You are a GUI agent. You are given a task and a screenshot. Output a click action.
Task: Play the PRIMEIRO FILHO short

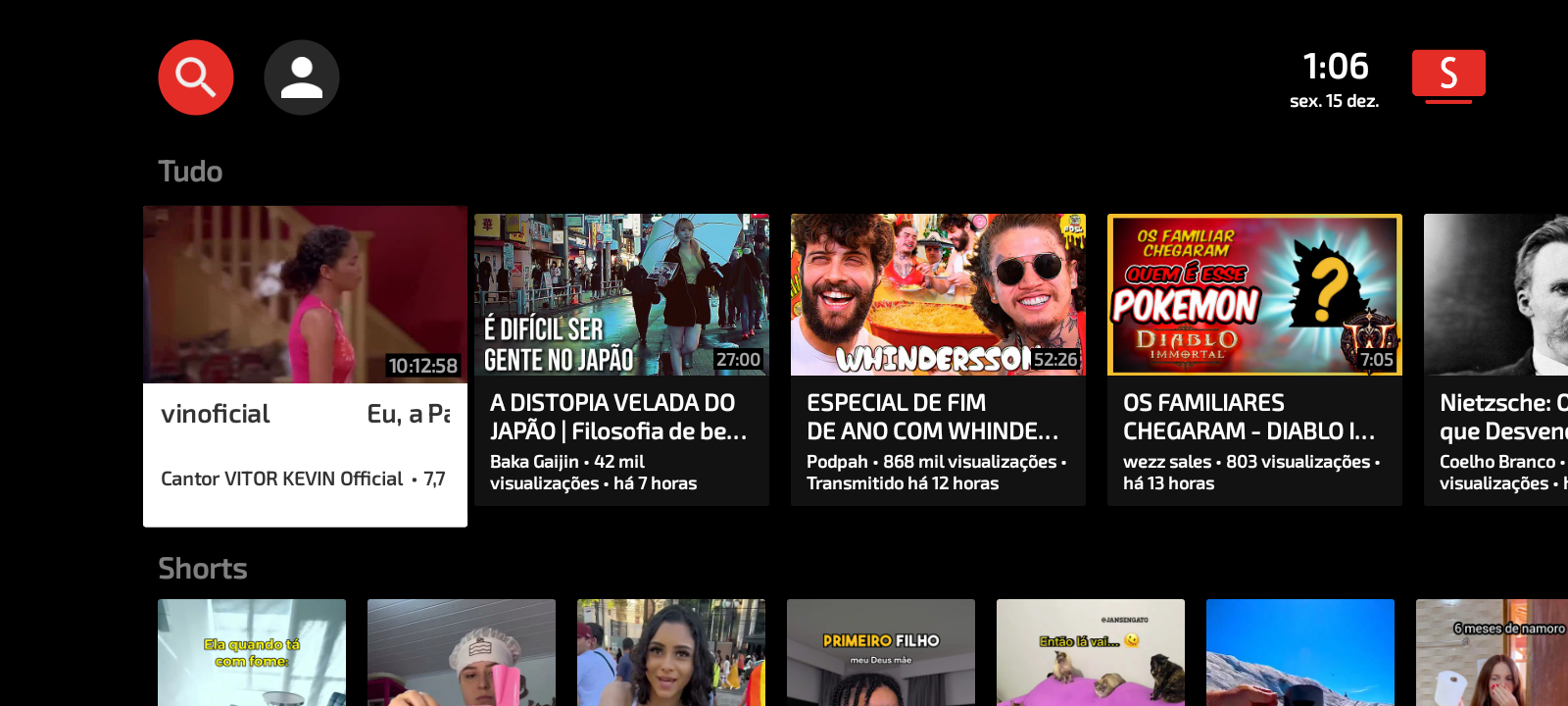coord(881,653)
